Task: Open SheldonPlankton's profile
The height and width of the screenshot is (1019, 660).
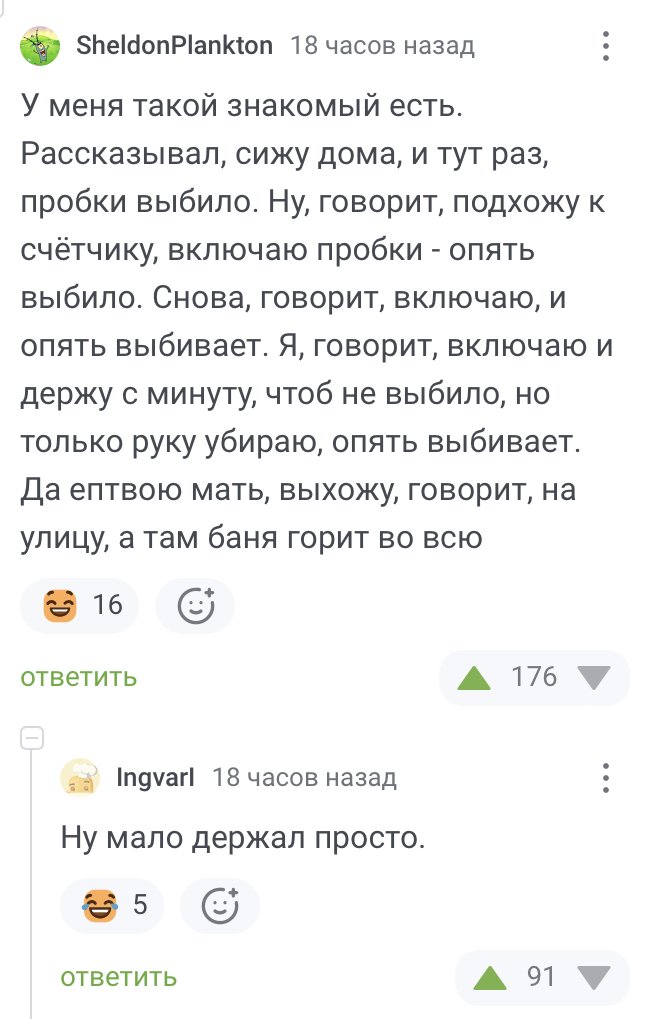Action: tap(174, 45)
